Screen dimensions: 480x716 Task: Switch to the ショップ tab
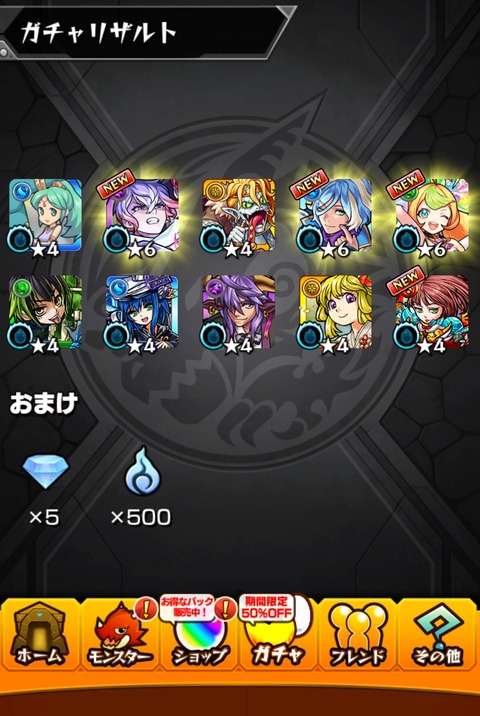coord(199,635)
